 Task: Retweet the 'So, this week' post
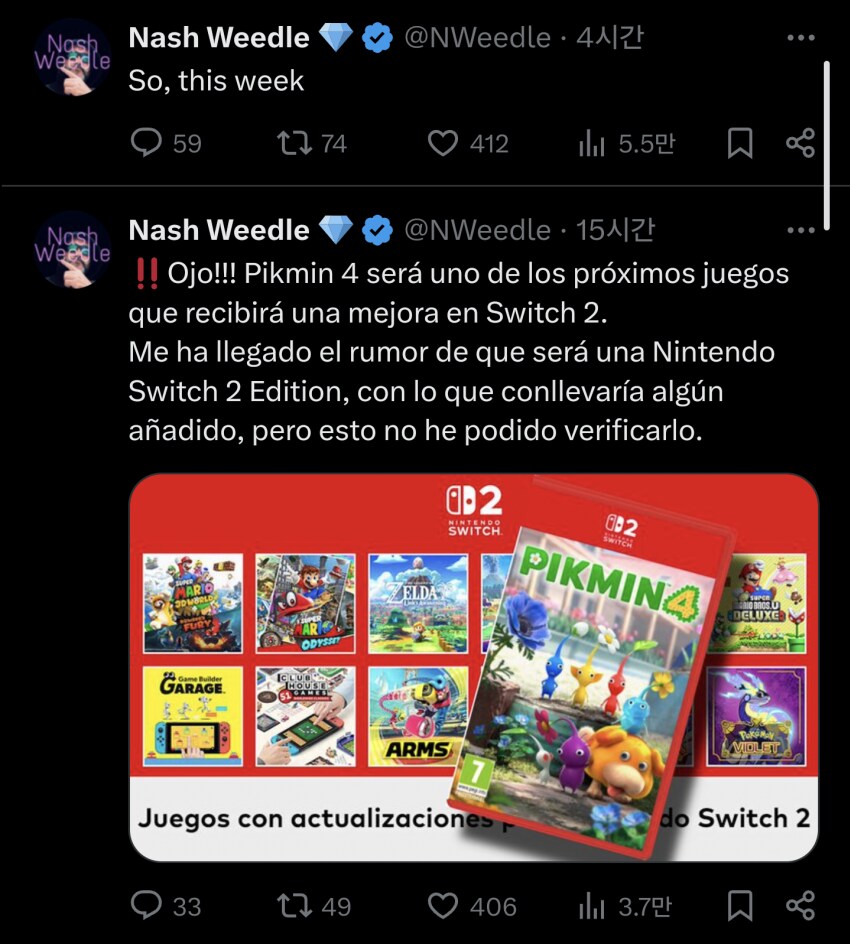click(294, 144)
